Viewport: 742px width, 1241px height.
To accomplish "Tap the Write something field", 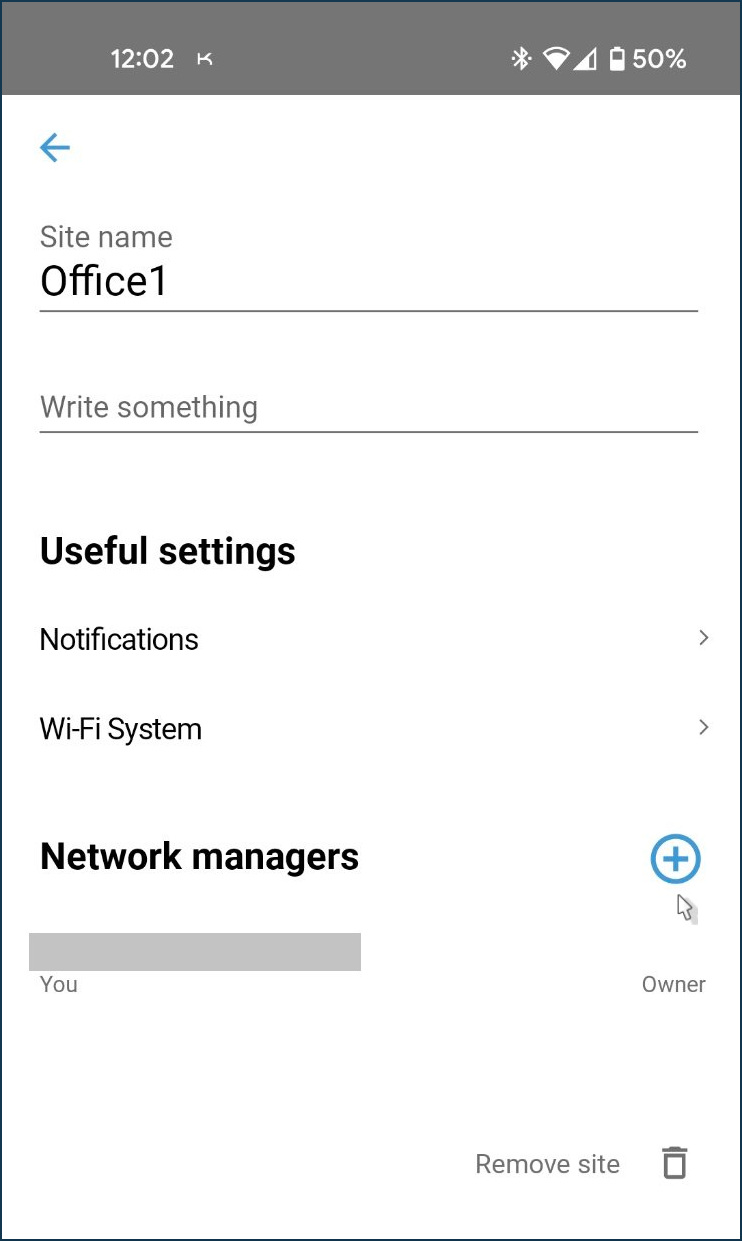I will click(x=368, y=408).
